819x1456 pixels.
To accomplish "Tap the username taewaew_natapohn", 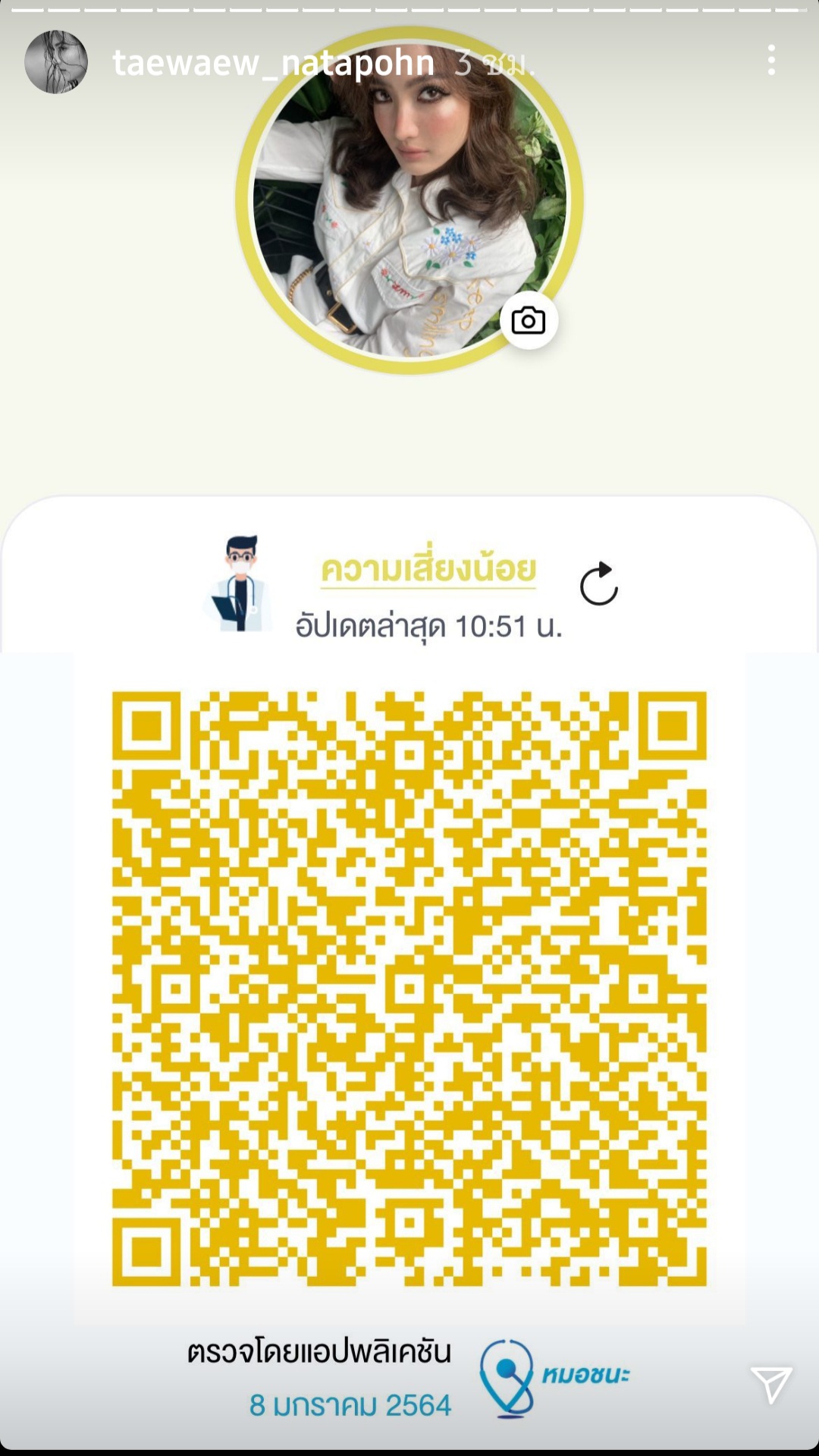I will pos(273,62).
